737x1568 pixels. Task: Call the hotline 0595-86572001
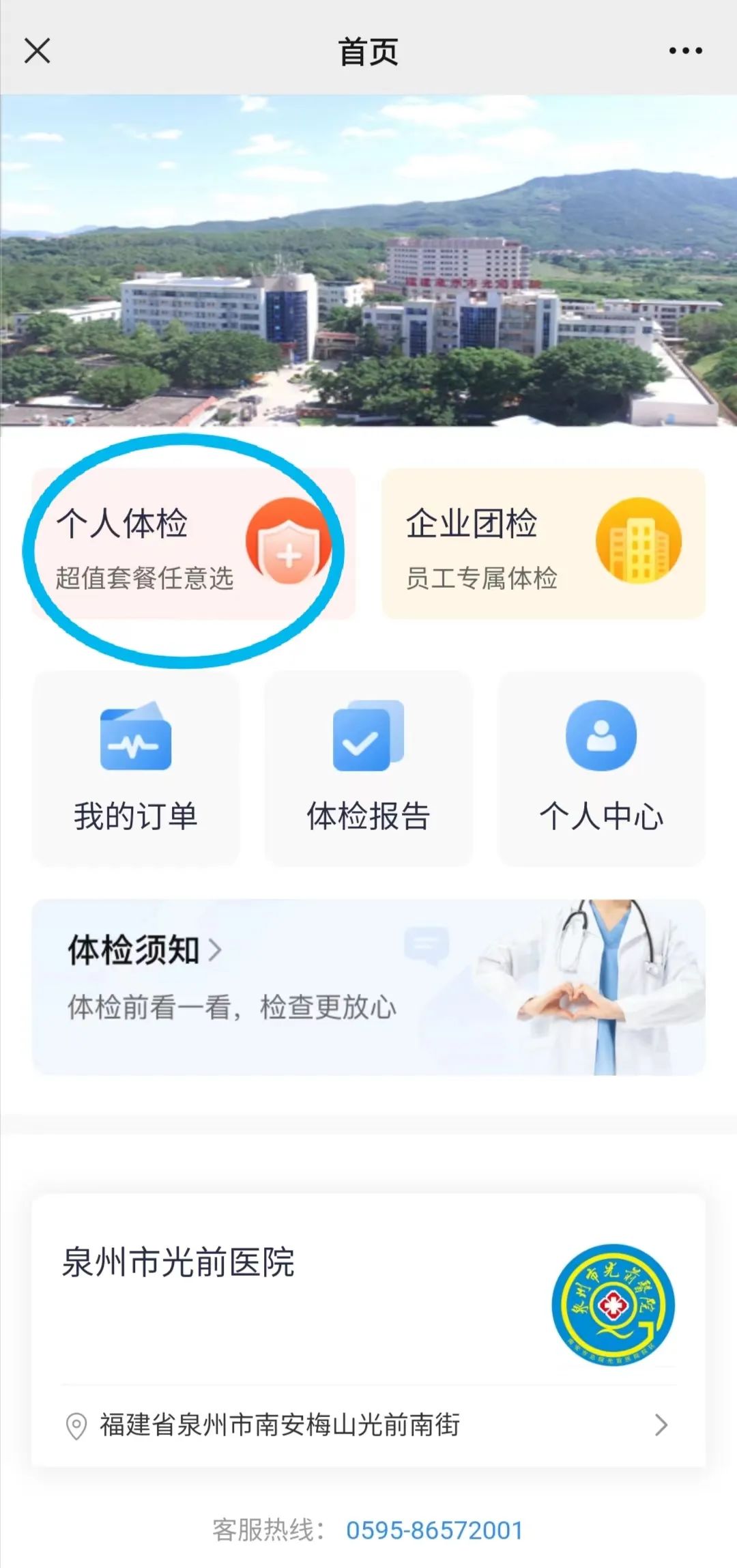pos(434,1530)
